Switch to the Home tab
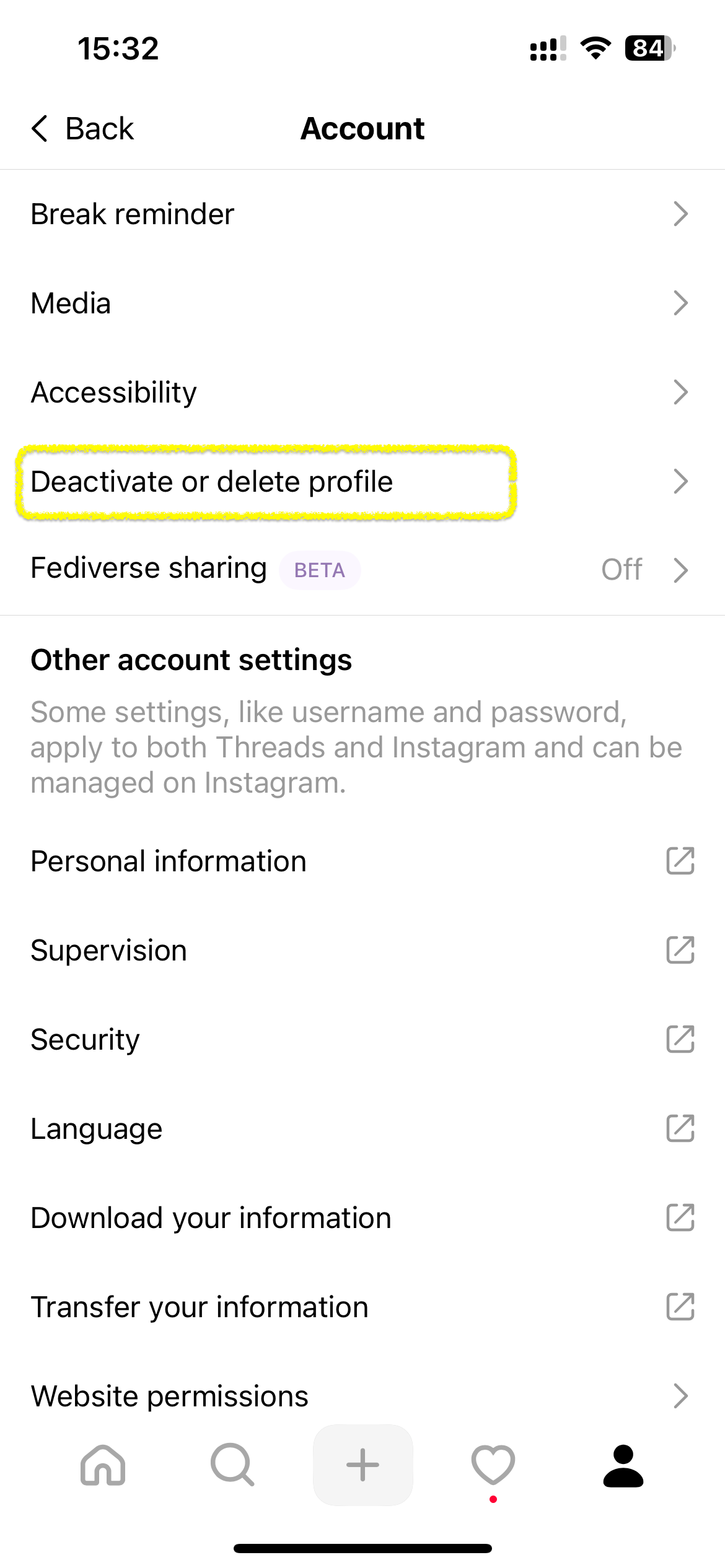 [x=103, y=1465]
